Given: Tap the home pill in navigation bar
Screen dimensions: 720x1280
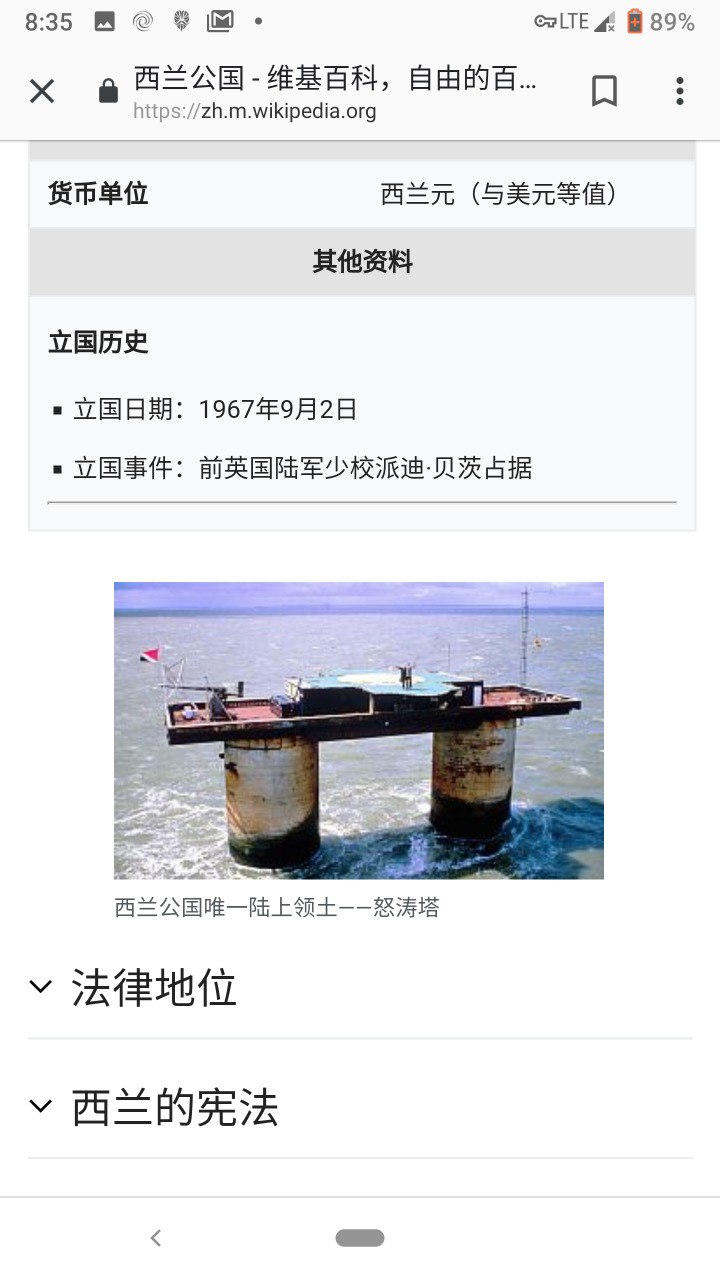Looking at the screenshot, I should [360, 1238].
